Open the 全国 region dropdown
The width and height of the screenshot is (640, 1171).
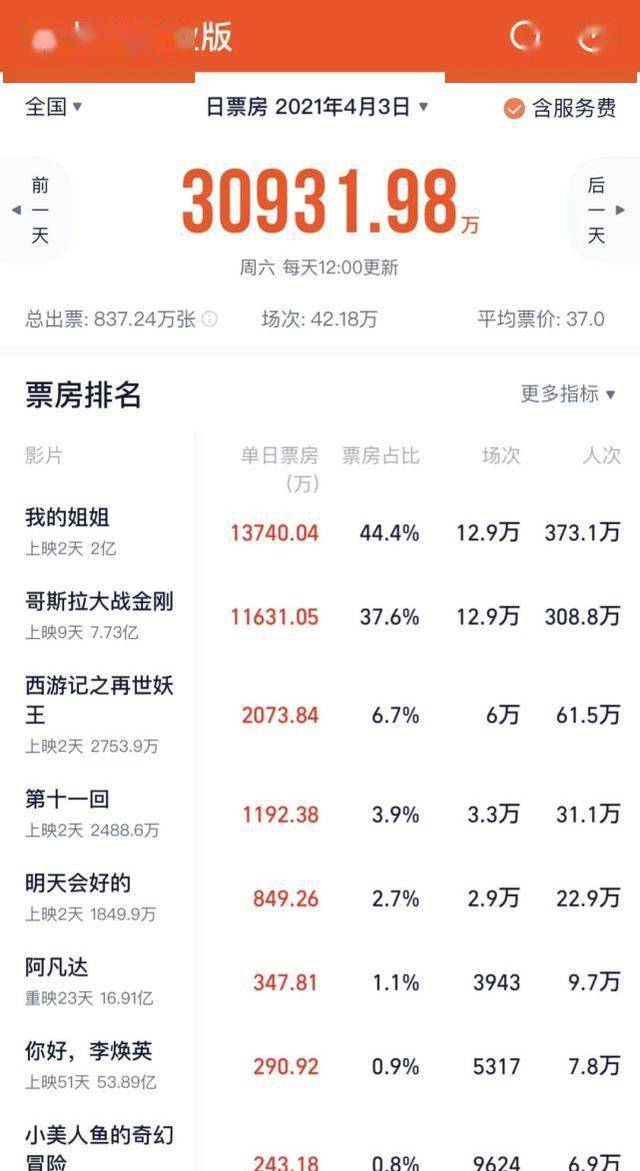[x=53, y=107]
